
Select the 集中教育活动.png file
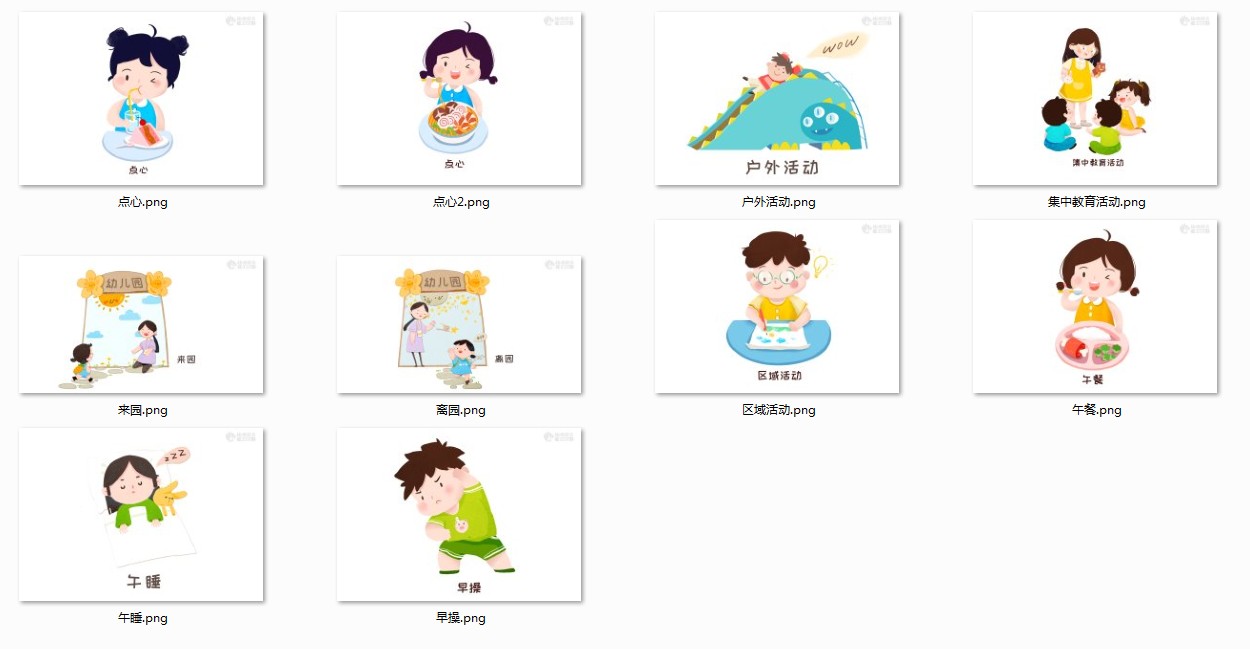tap(1095, 99)
